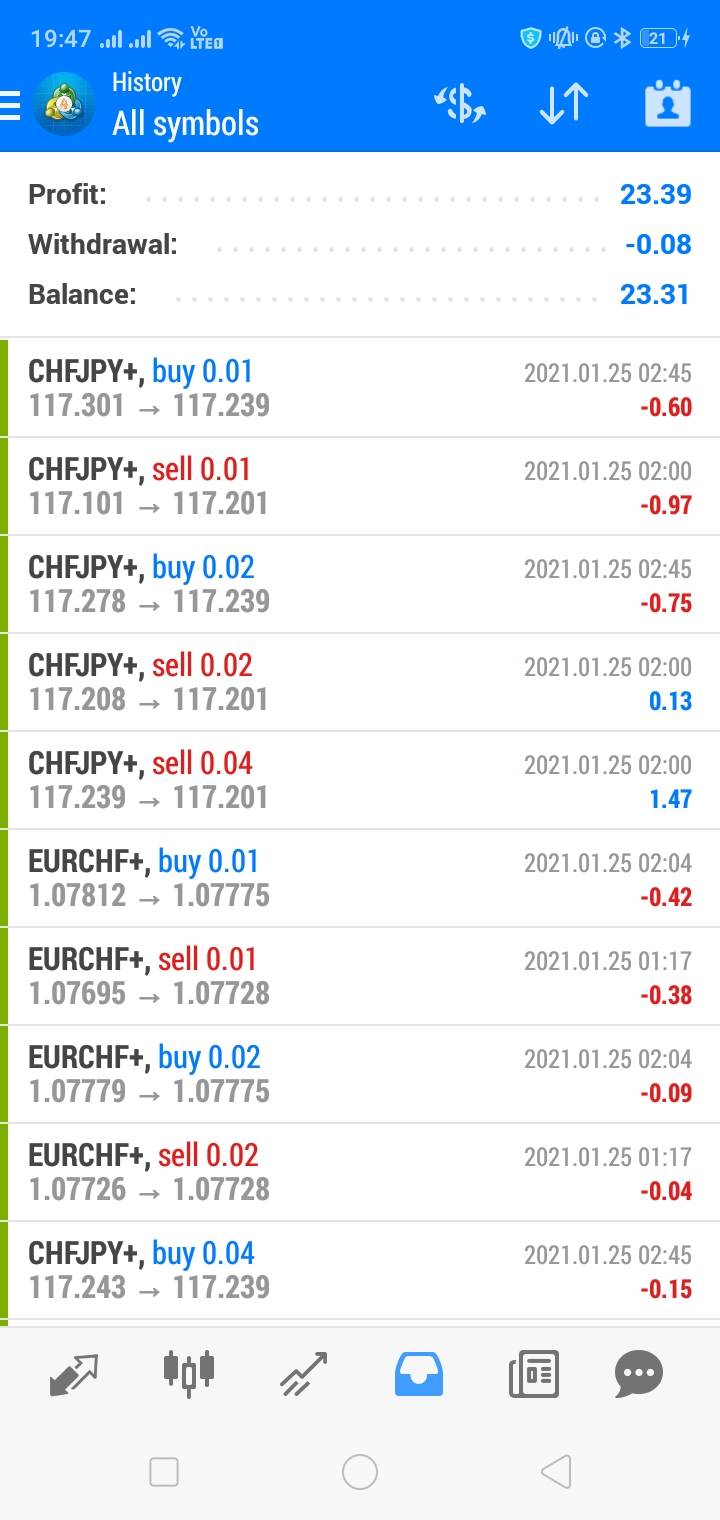The width and height of the screenshot is (720, 1520).
Task: Select EURCHF+ sell 0.02 trade at 1.07726
Action: coord(360,1172)
